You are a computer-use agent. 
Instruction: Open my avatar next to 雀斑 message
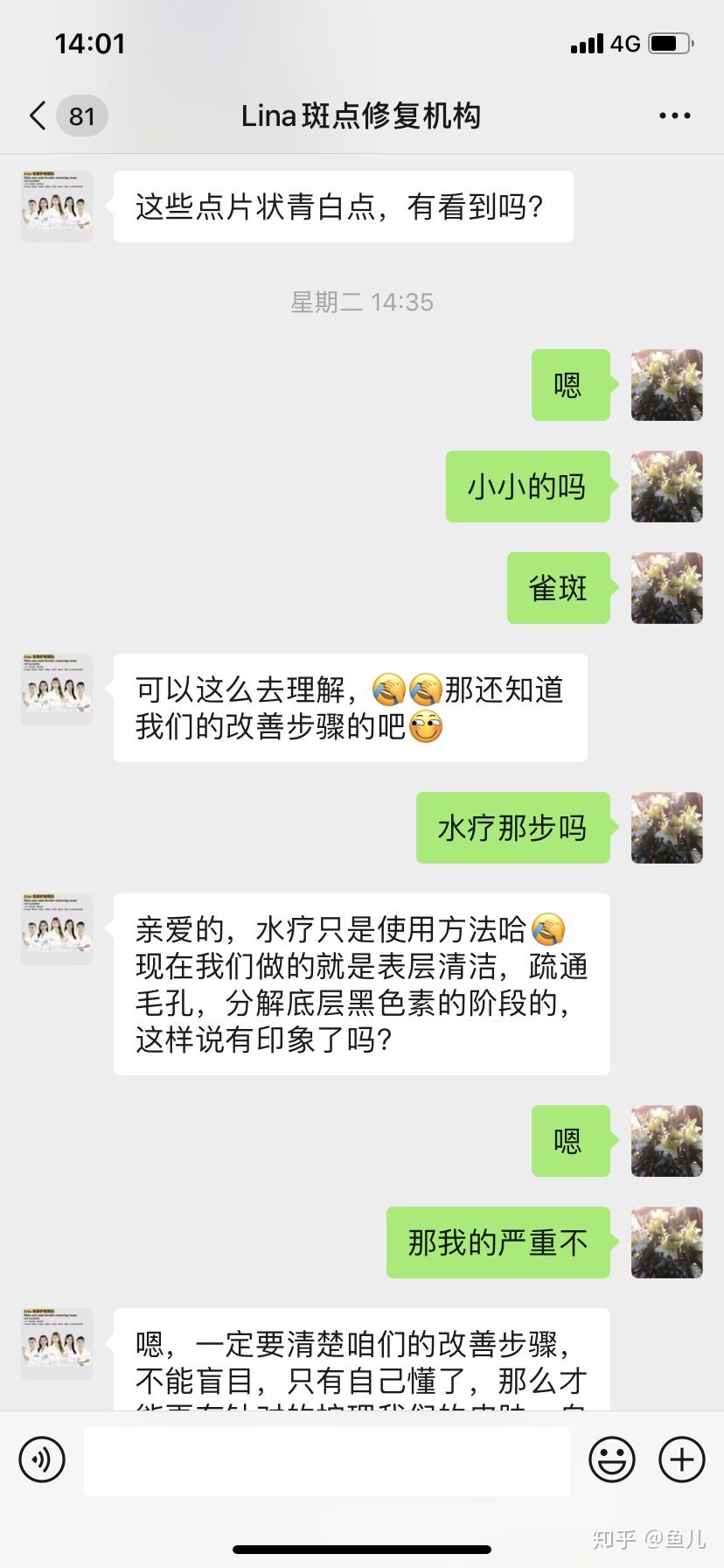667,588
